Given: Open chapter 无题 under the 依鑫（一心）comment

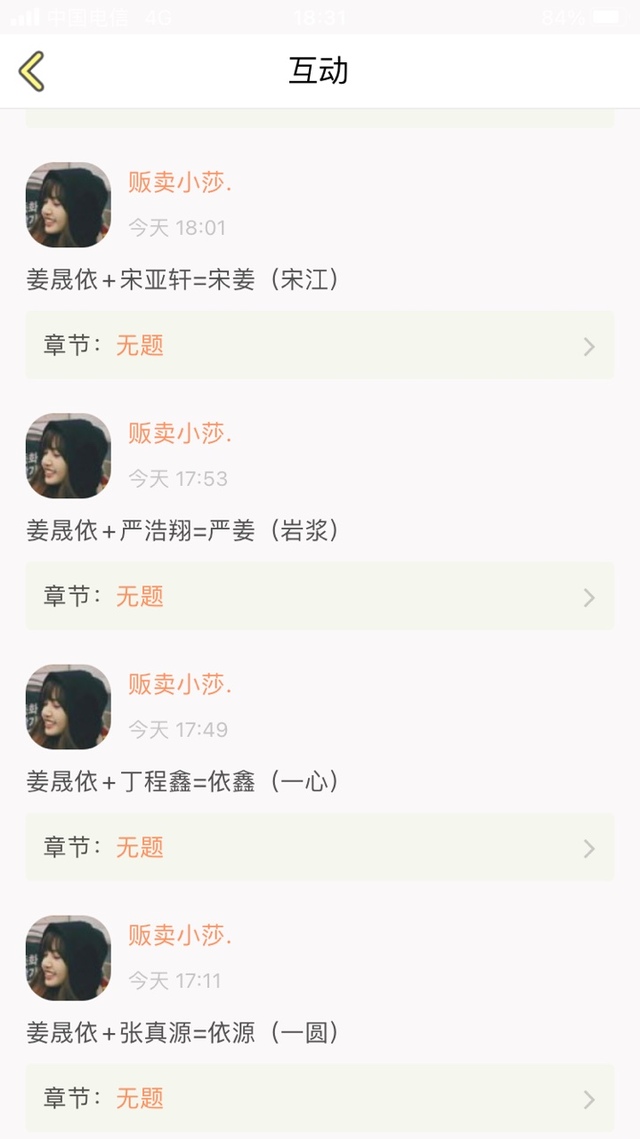Looking at the screenshot, I should coord(319,847).
